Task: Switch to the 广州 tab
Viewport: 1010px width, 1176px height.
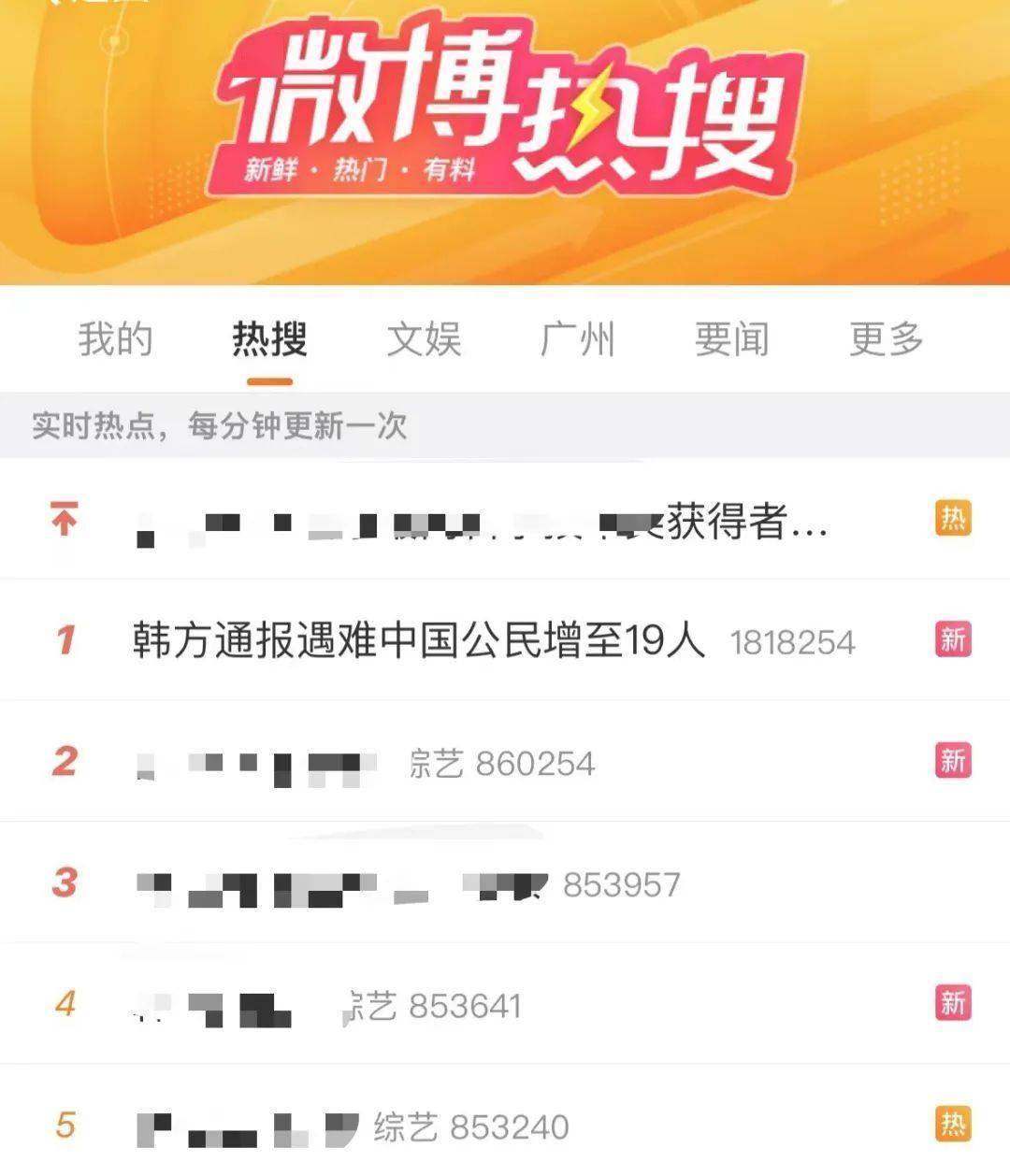Action: click(x=578, y=338)
